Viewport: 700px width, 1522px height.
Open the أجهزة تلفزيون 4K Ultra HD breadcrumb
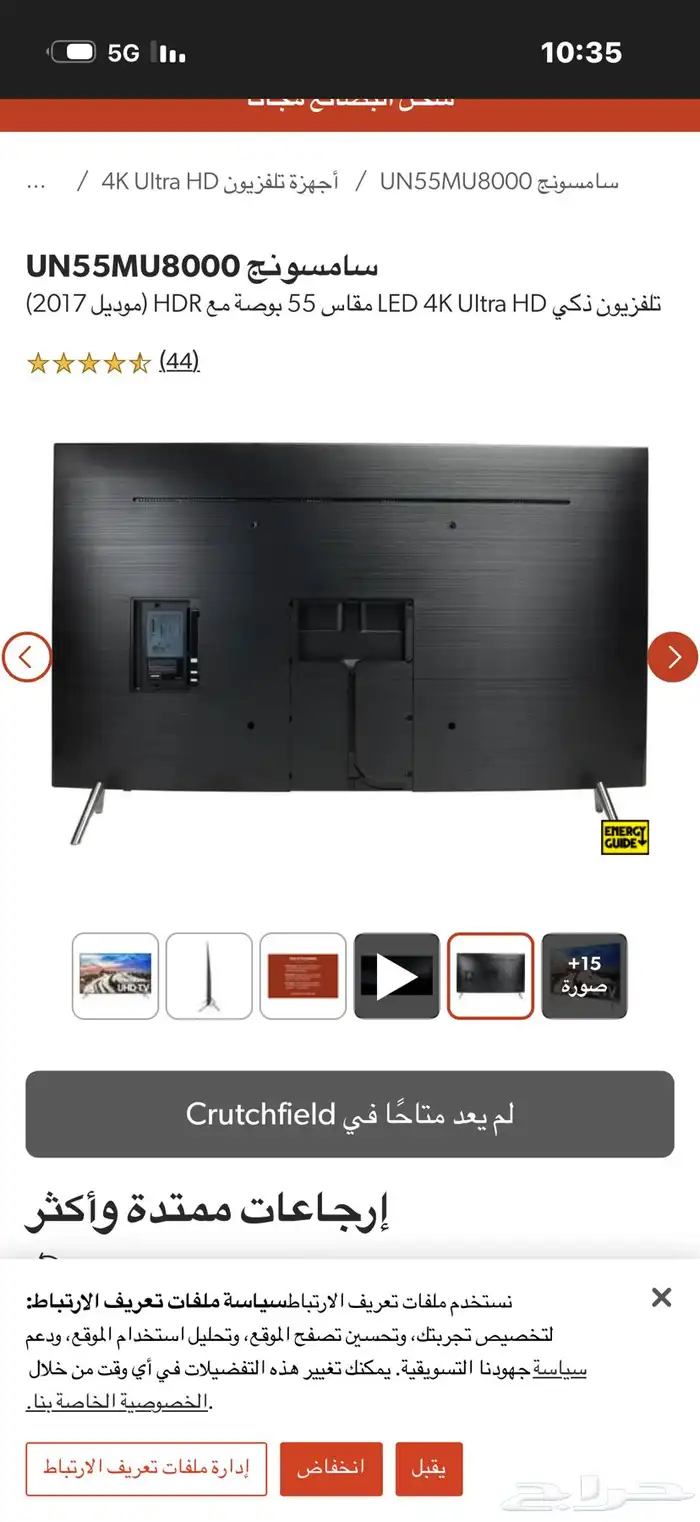point(220,182)
